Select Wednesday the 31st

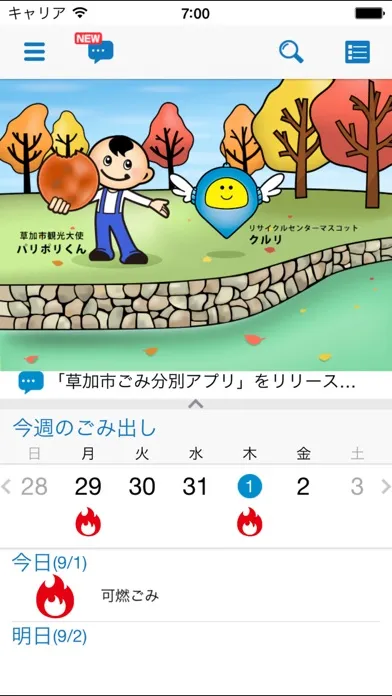(x=195, y=487)
